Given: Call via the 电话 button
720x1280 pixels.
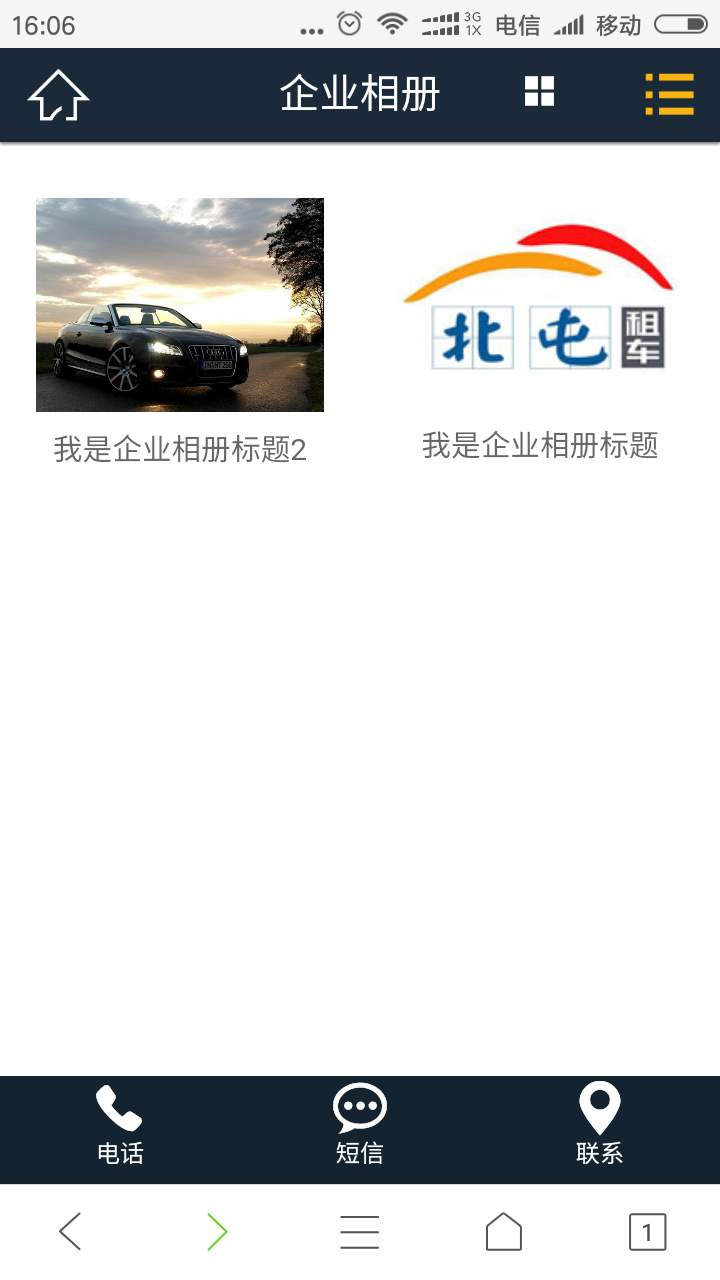Looking at the screenshot, I should tap(120, 1128).
